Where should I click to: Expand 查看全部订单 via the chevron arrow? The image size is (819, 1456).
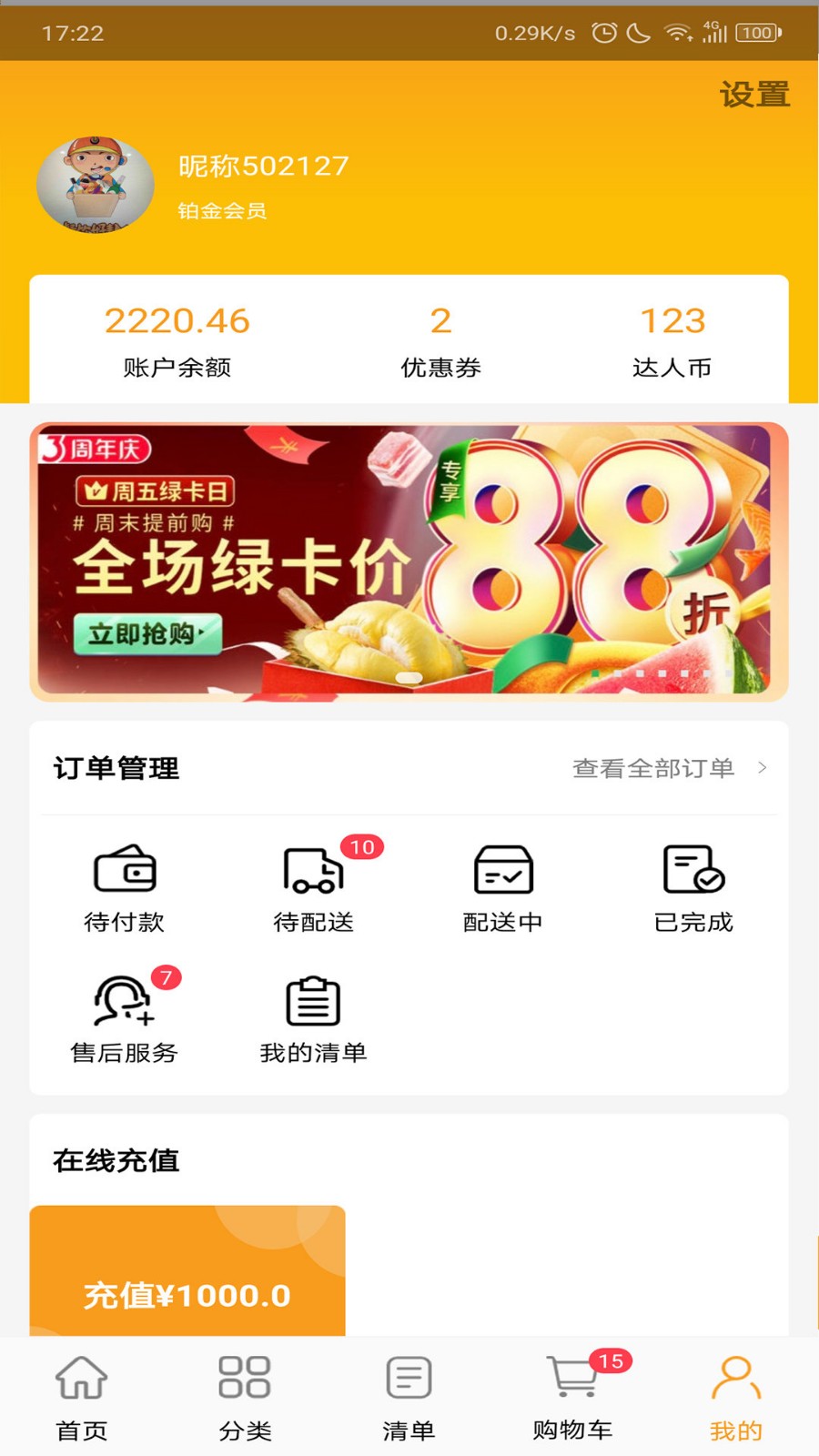click(763, 768)
